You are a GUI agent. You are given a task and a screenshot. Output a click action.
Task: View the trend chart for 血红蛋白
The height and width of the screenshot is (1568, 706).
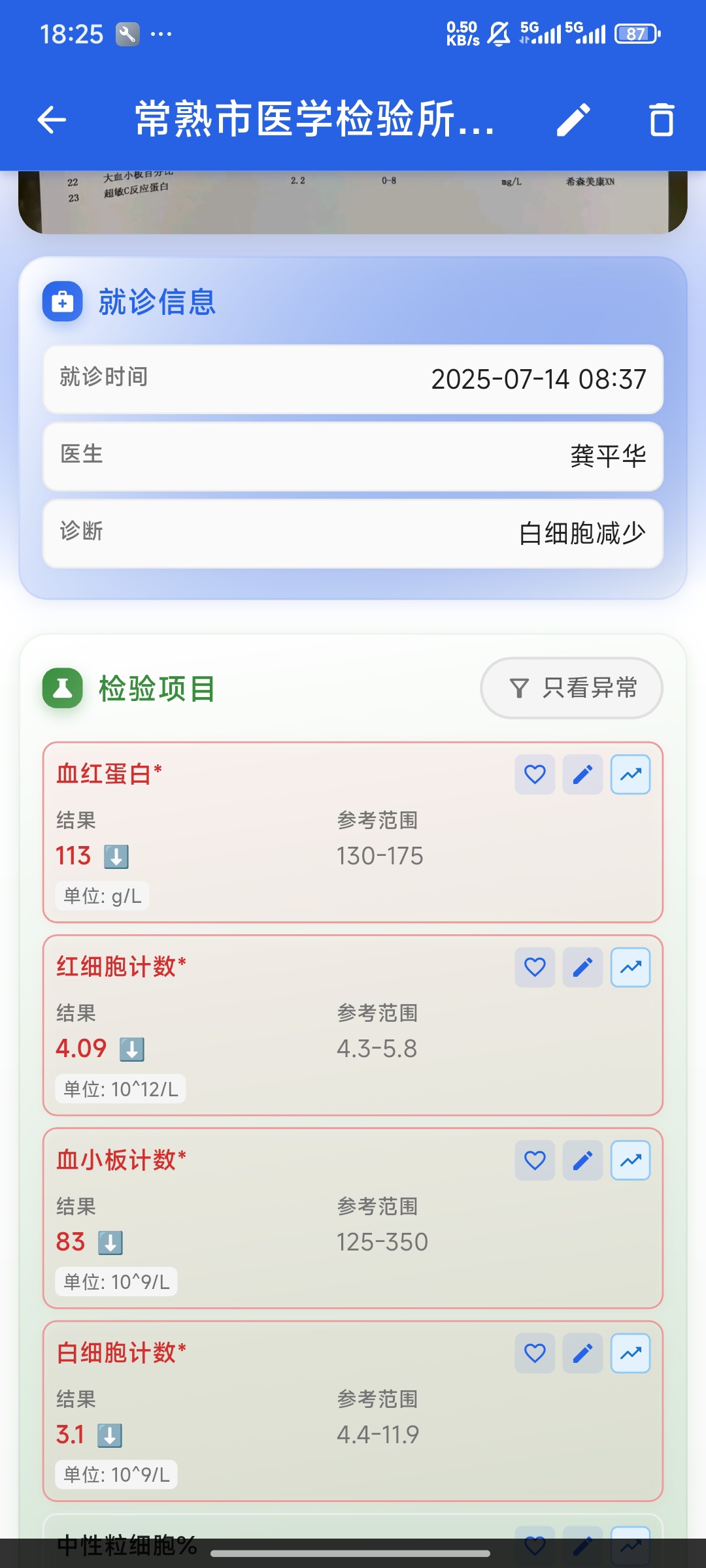630,775
